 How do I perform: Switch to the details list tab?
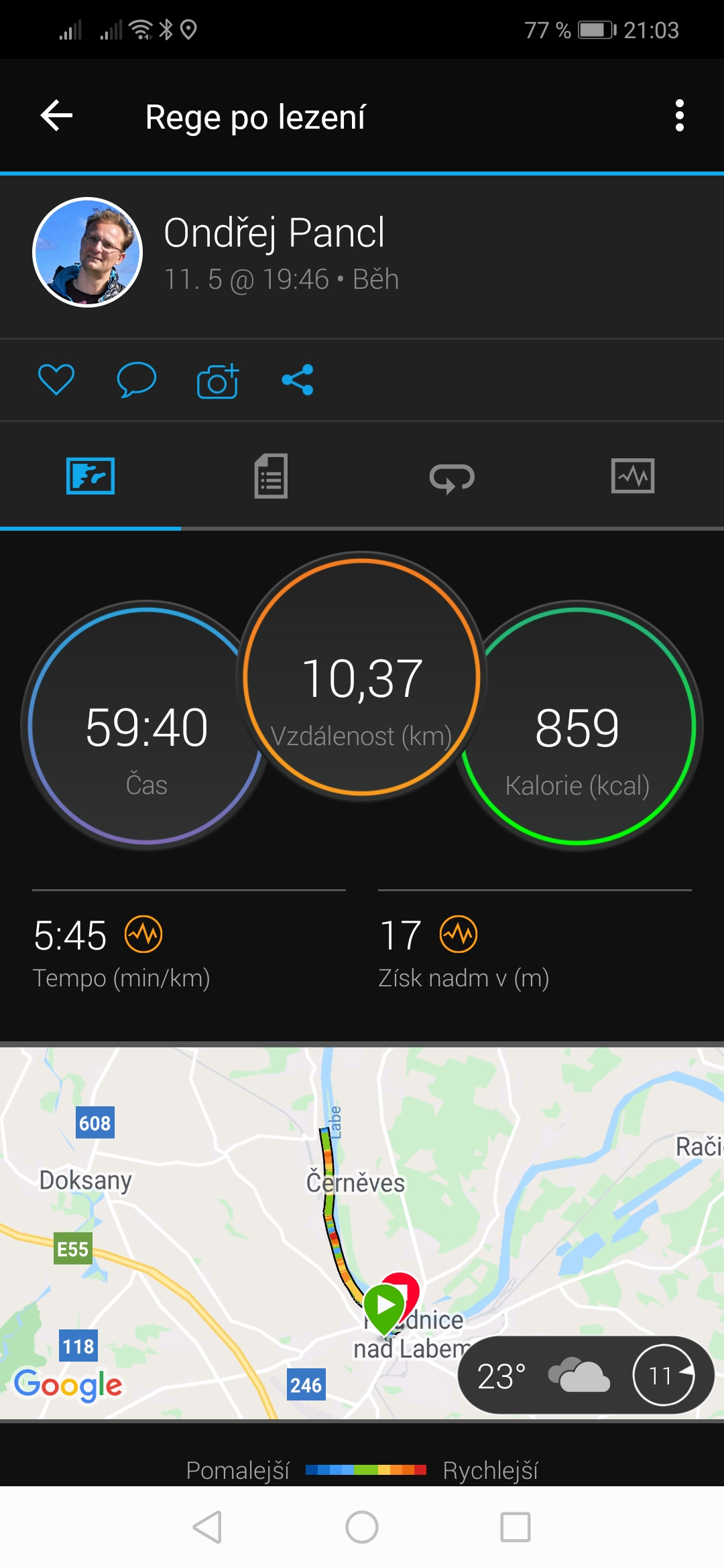271,476
